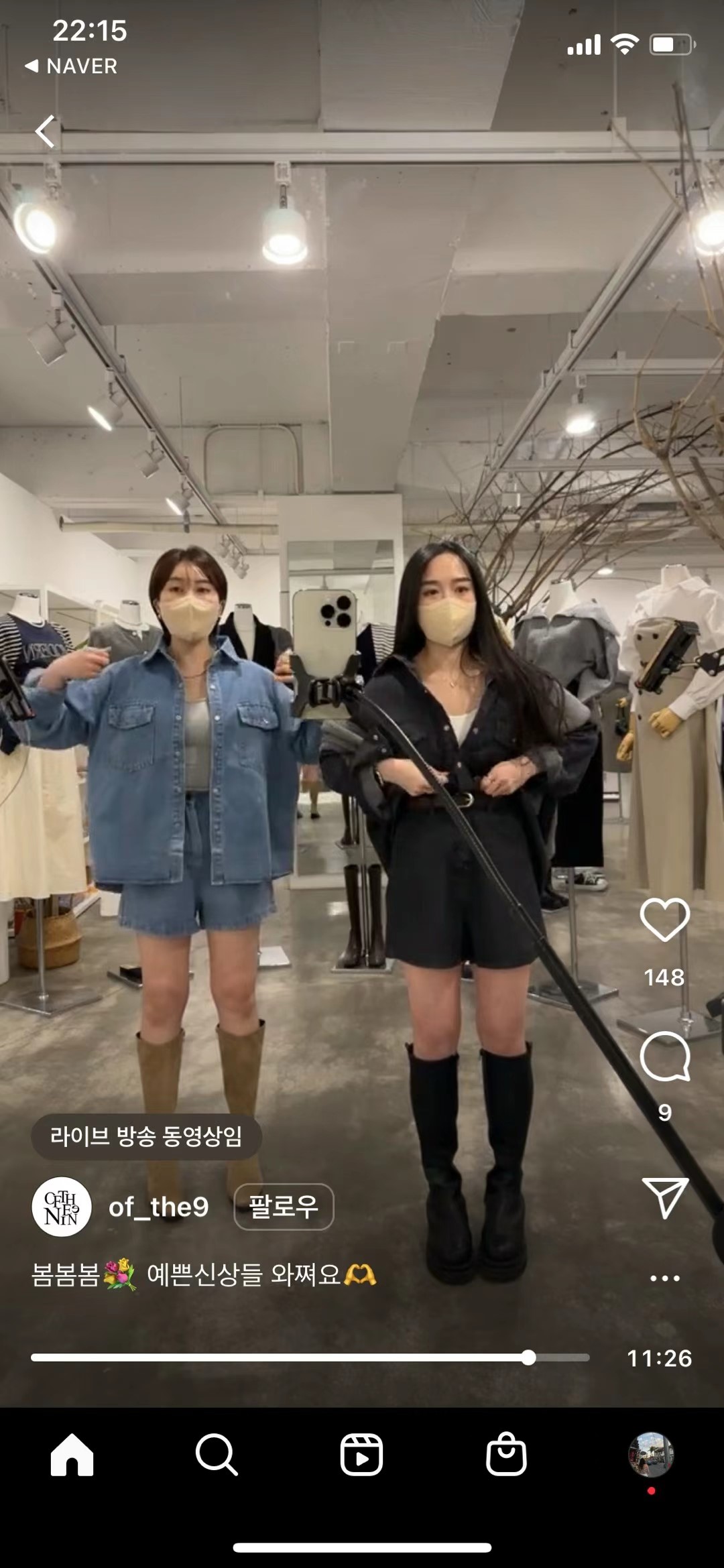Open the comments on this video
The image size is (724, 1568).
tap(664, 1057)
